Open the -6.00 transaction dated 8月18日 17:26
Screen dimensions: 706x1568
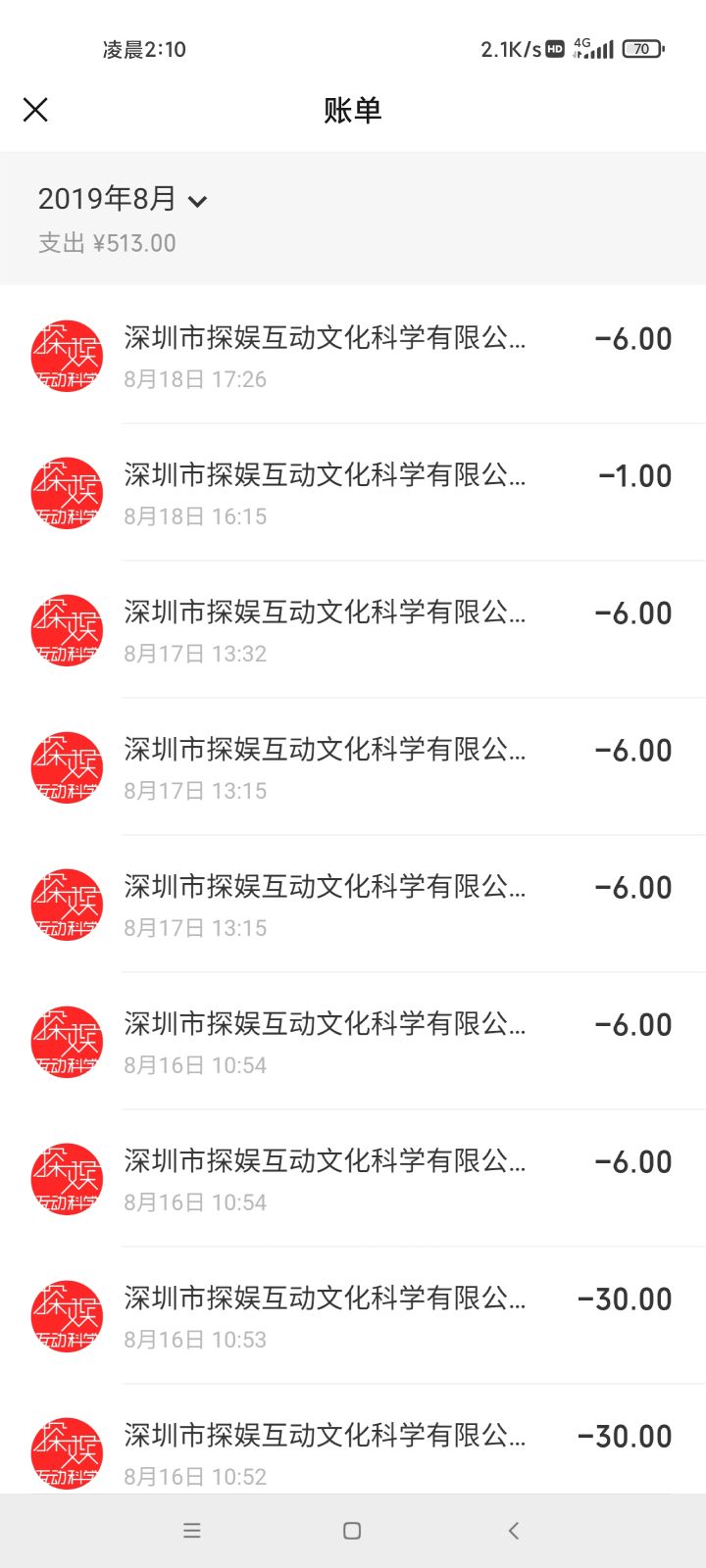(353, 355)
